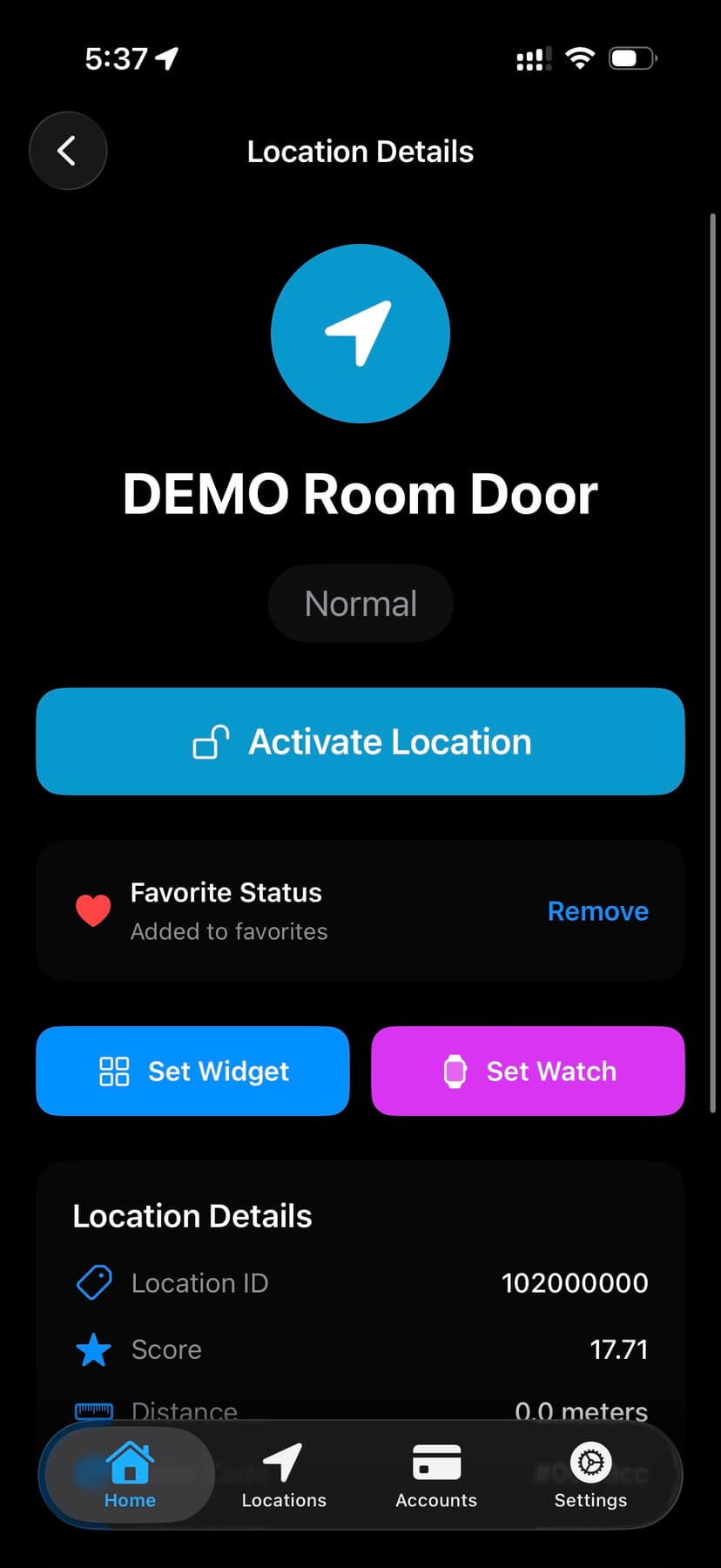Tap the Favorite Status card
The height and width of the screenshot is (1568, 721).
point(360,910)
